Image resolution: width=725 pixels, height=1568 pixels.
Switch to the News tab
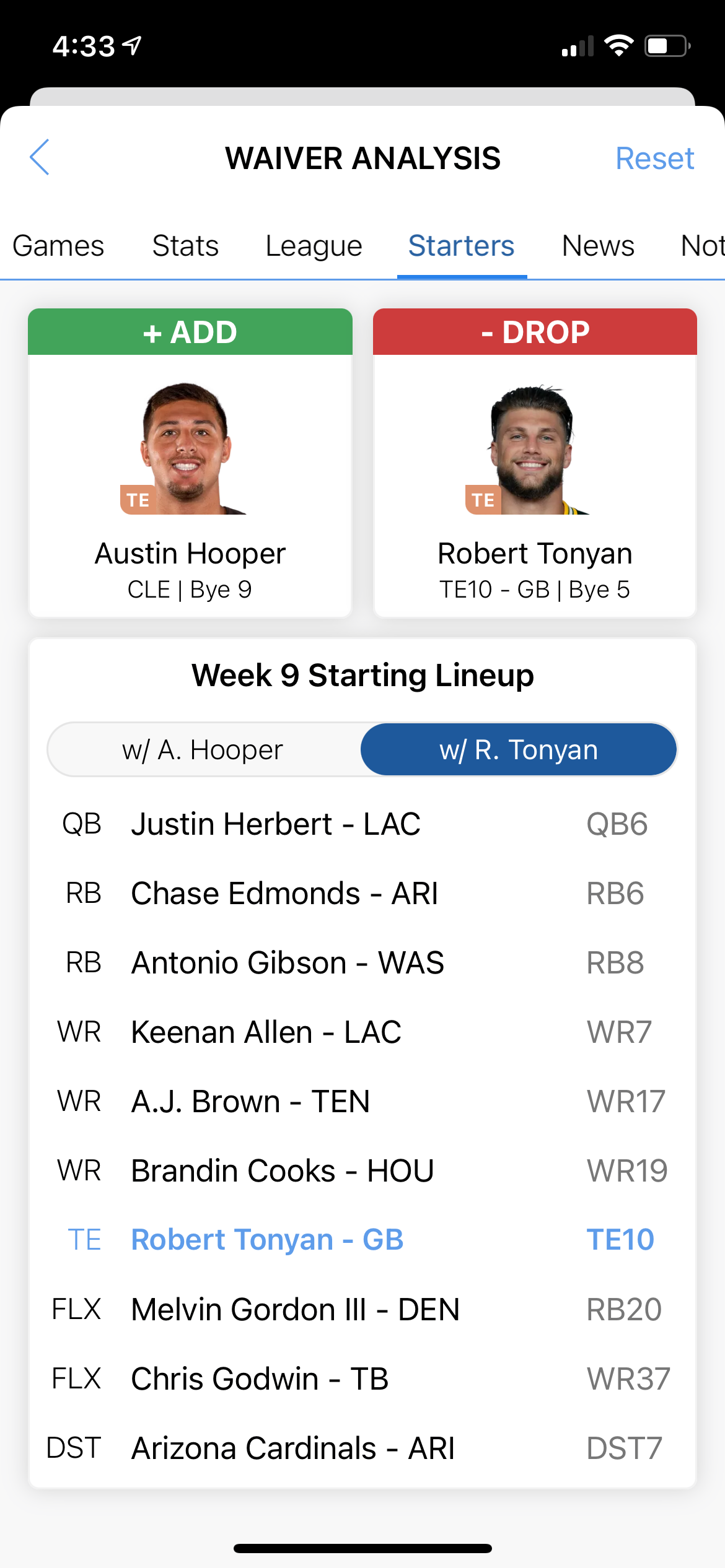pos(598,246)
